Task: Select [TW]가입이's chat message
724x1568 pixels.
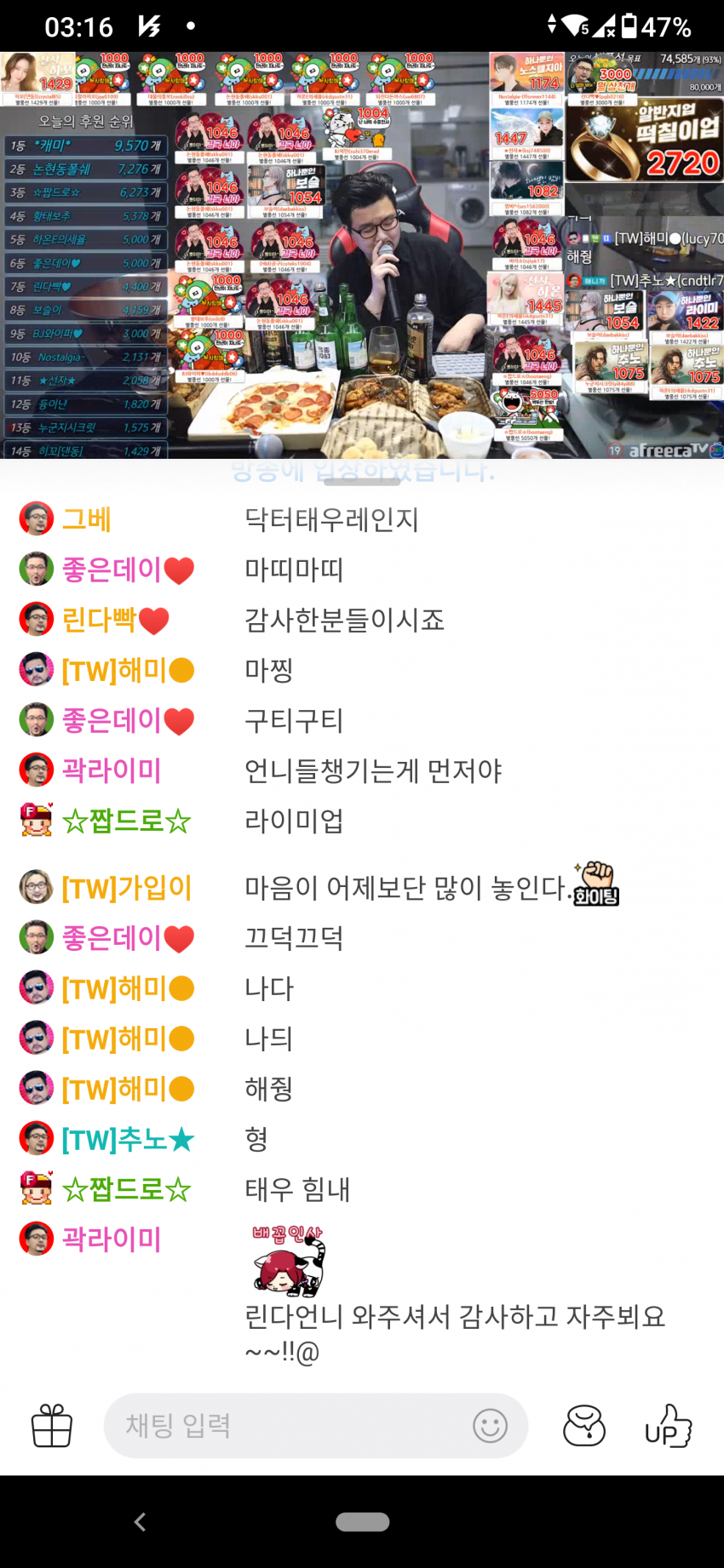Action: pyautogui.click(x=407, y=888)
